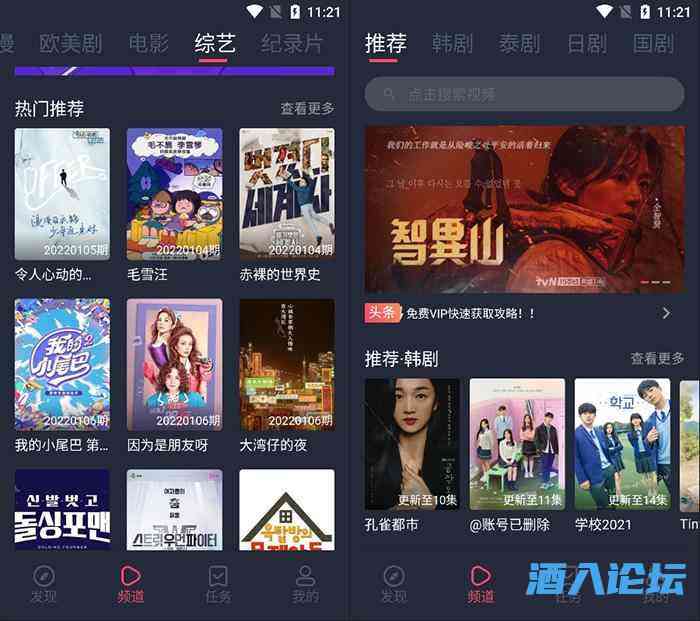Switch to the 电影 tab

[x=149, y=44]
